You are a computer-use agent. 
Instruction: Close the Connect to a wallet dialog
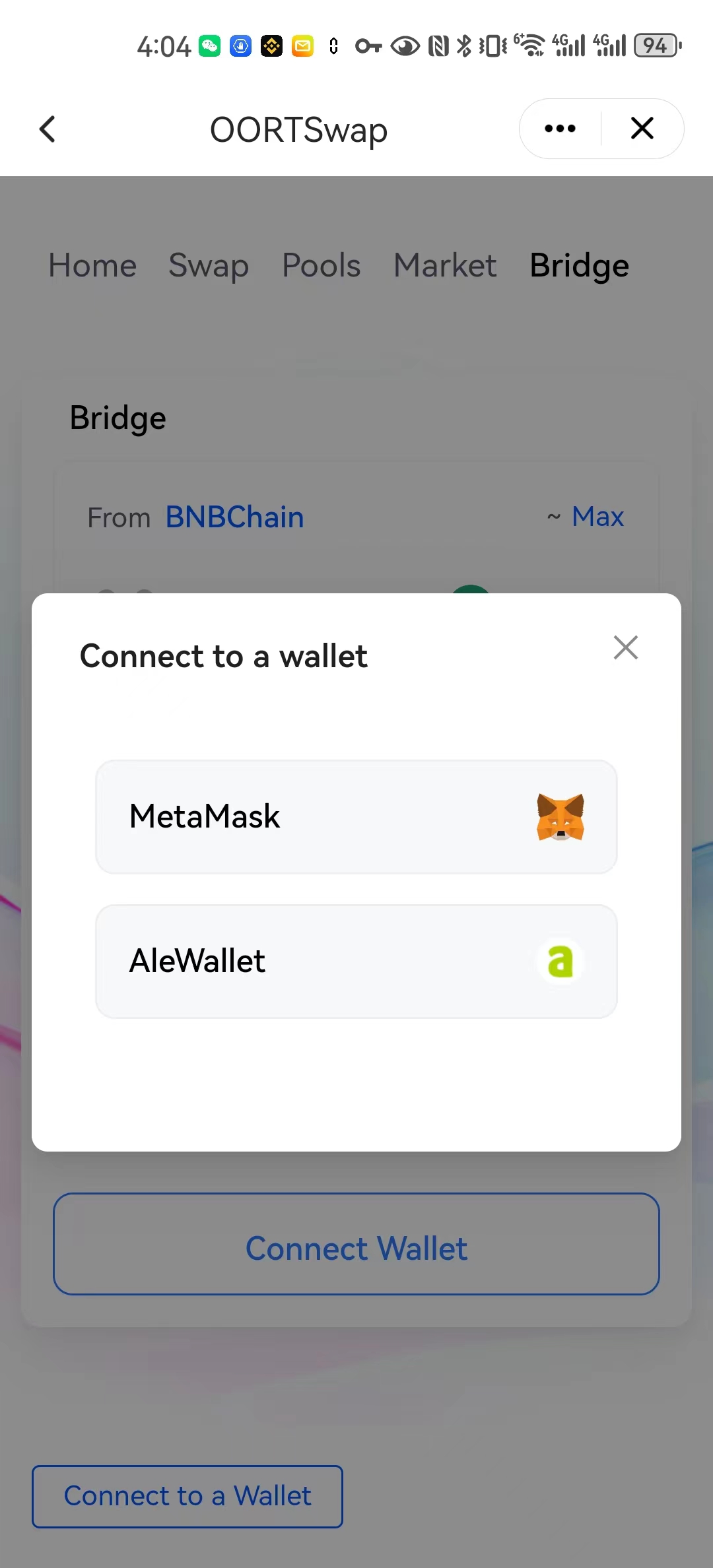[625, 647]
